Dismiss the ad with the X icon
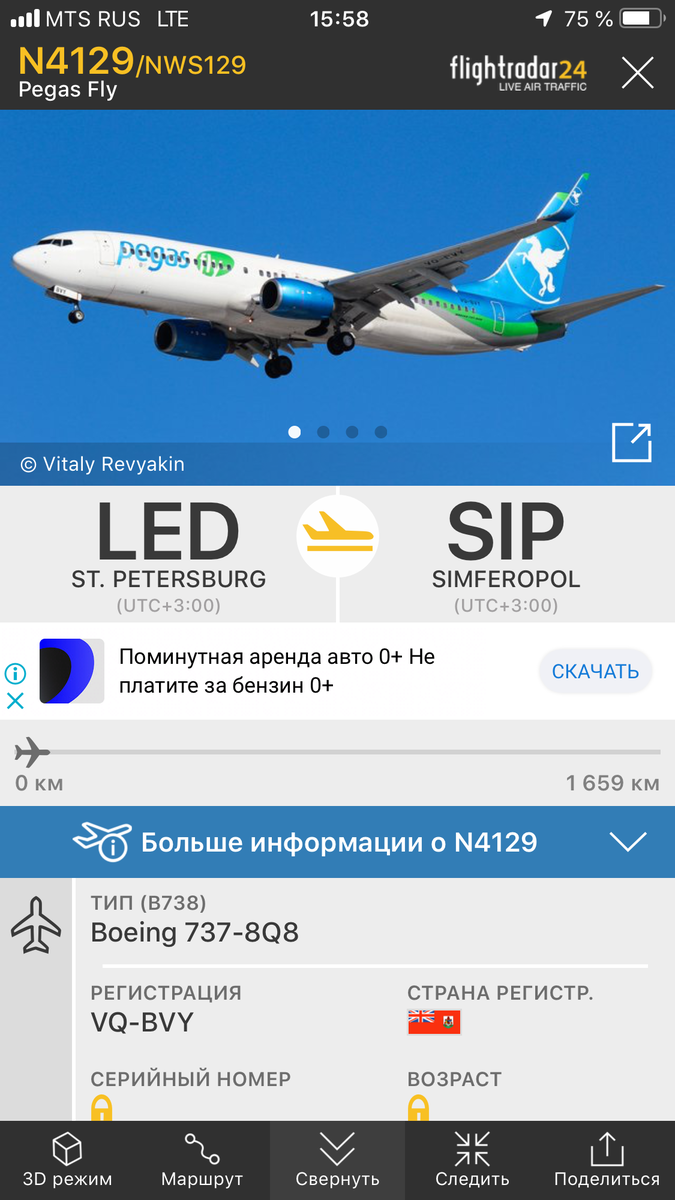Screen dimensions: 675x1200 [x=15, y=700]
